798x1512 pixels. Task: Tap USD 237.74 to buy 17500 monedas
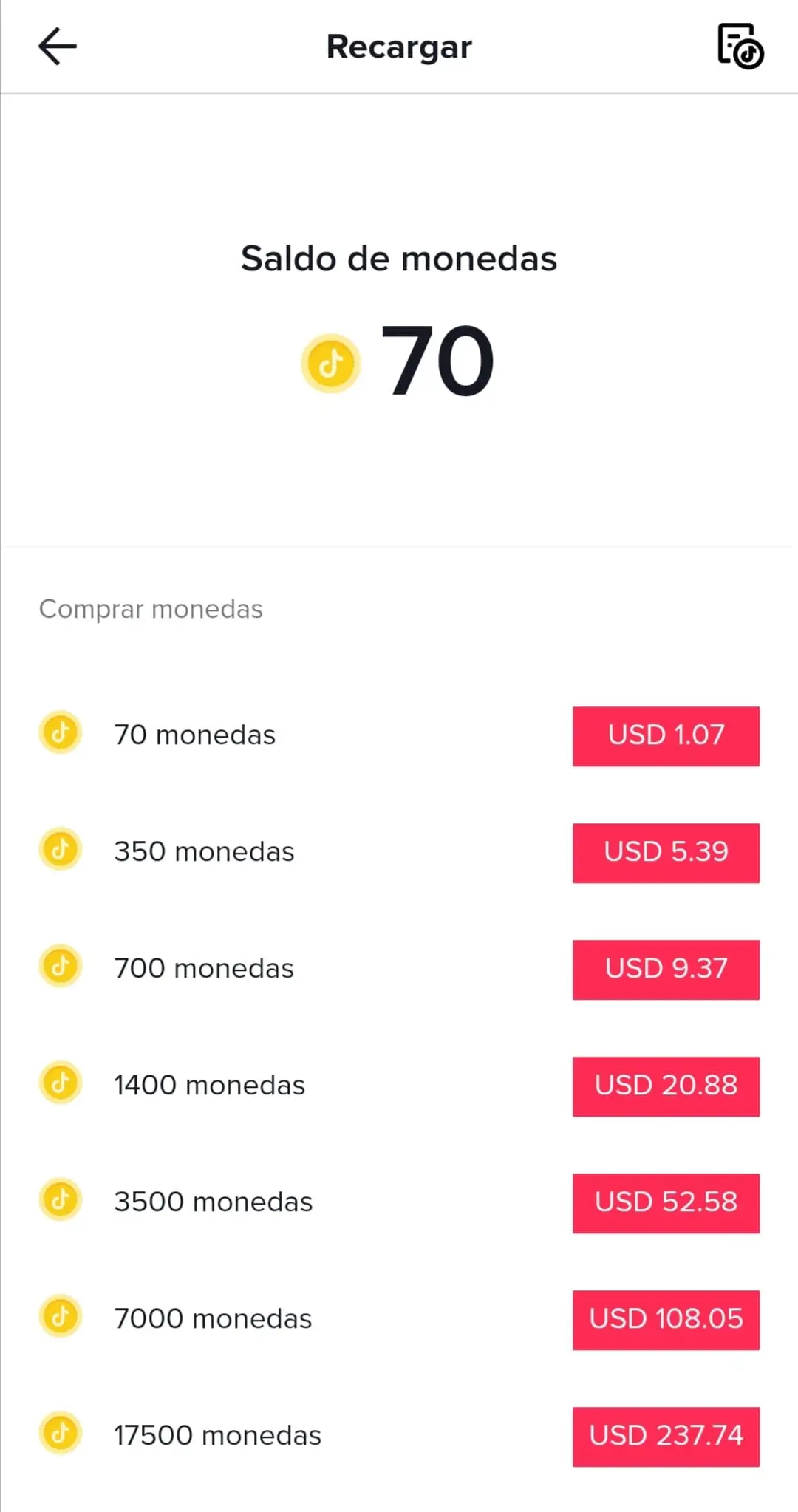pyautogui.click(x=666, y=1434)
